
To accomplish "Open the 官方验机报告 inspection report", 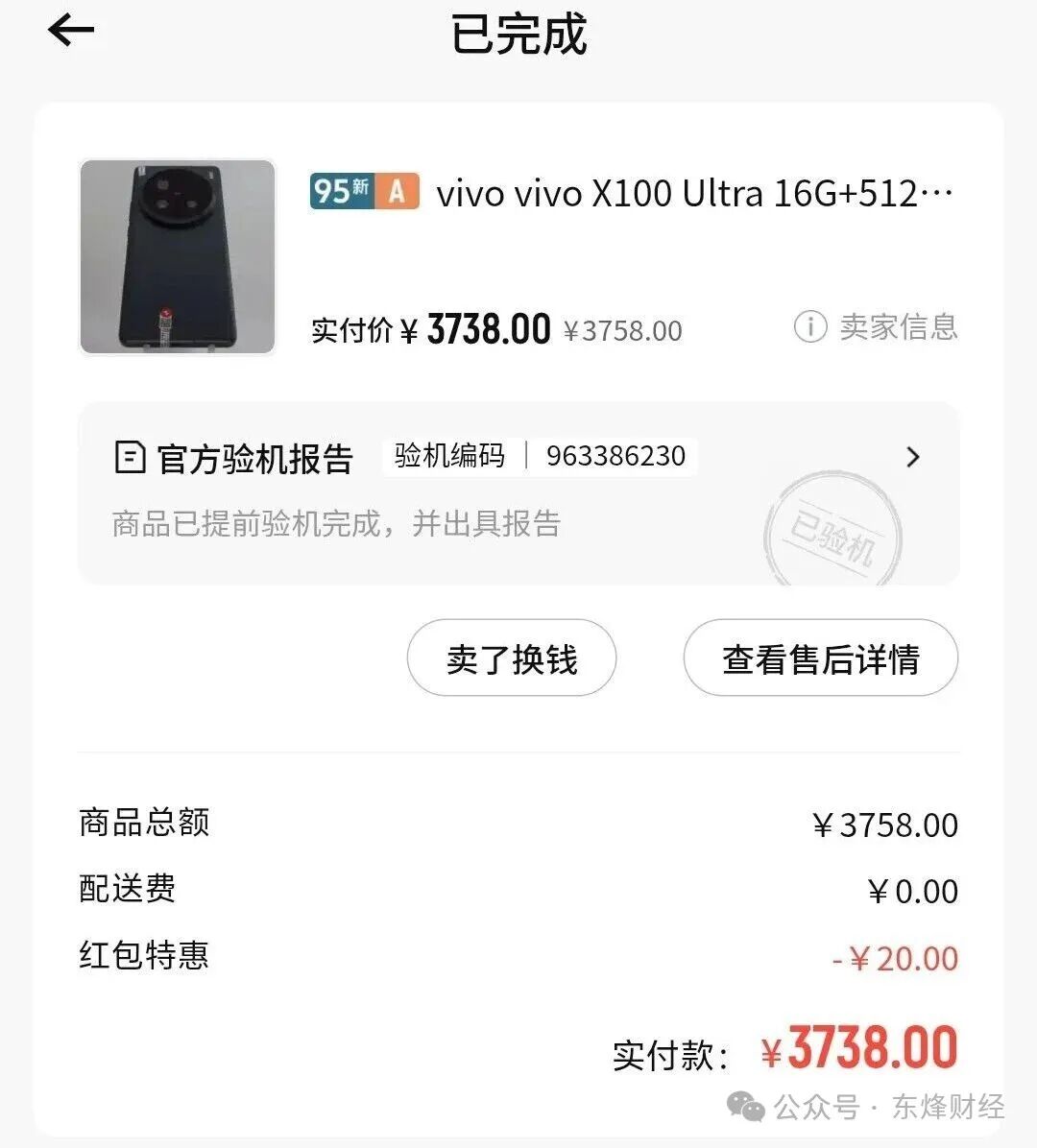I will click(518, 491).
